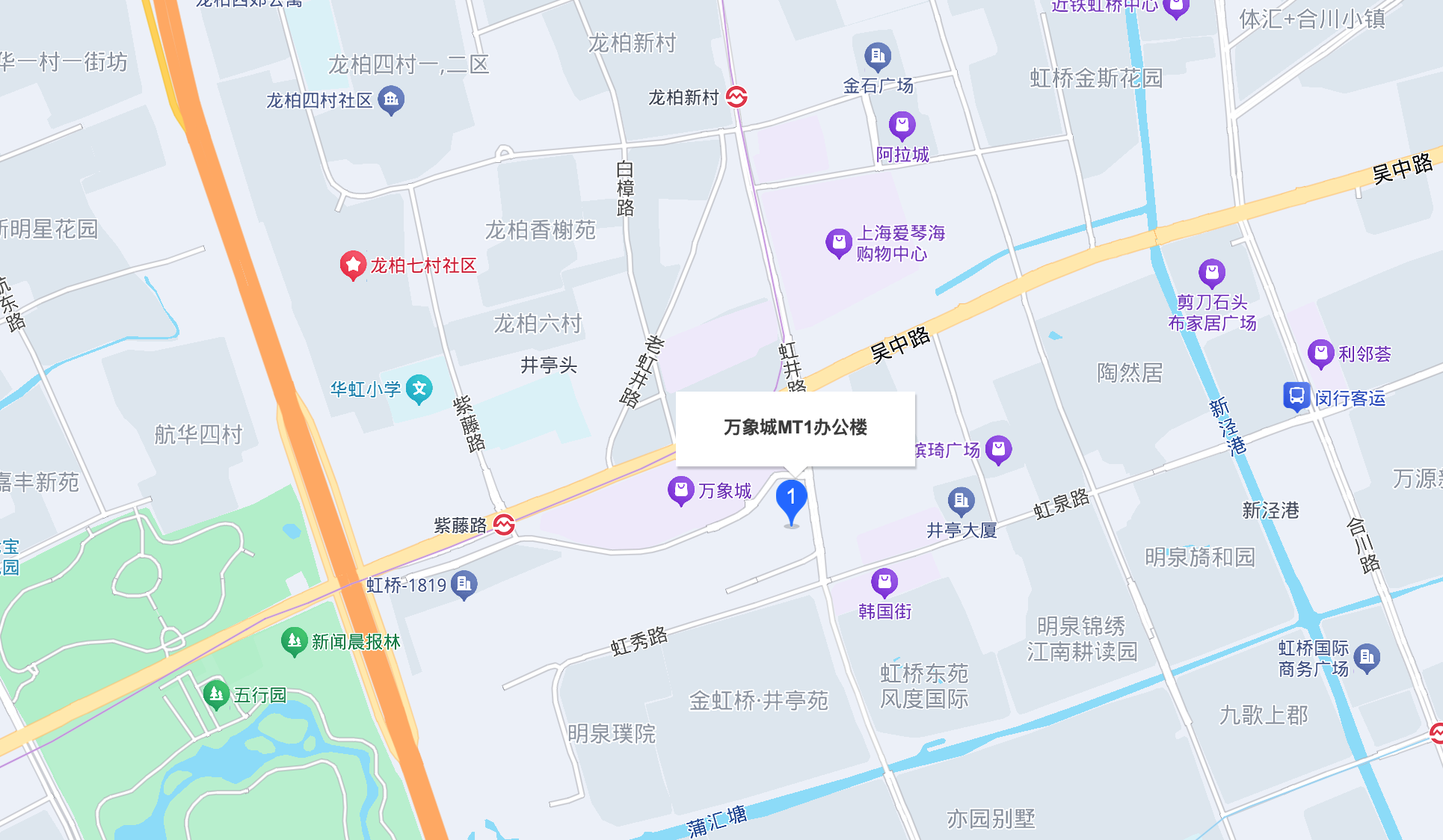1443x840 pixels.
Task: Tap the 新闻晨报林 park marker
Action: tap(294, 641)
